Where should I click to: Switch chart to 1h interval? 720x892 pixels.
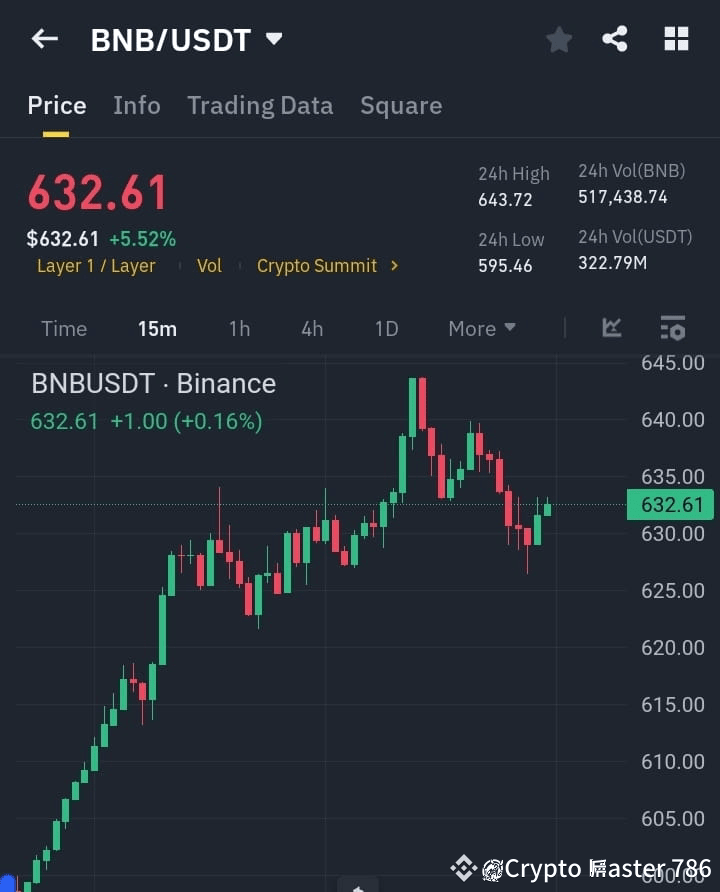coord(239,328)
